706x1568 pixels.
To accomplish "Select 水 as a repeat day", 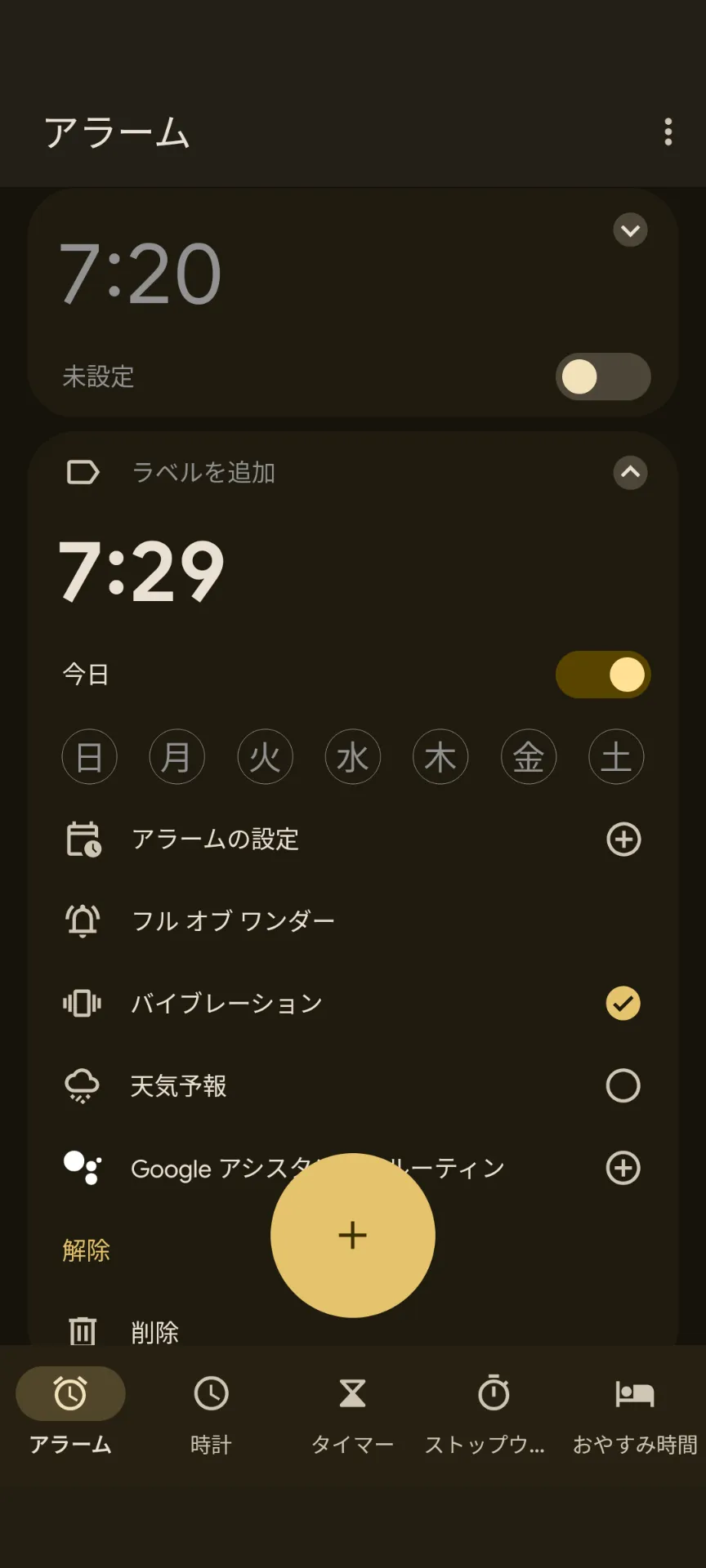I will (x=353, y=756).
